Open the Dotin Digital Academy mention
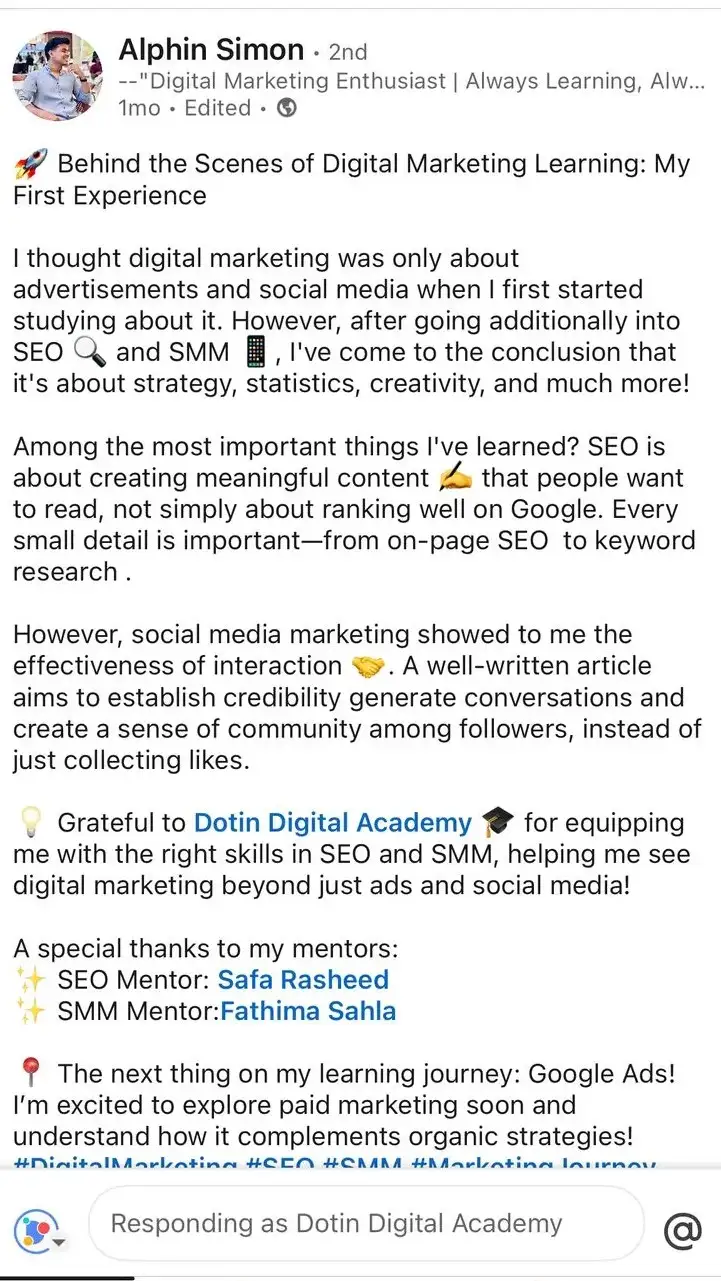The image size is (721, 1281). [332, 823]
